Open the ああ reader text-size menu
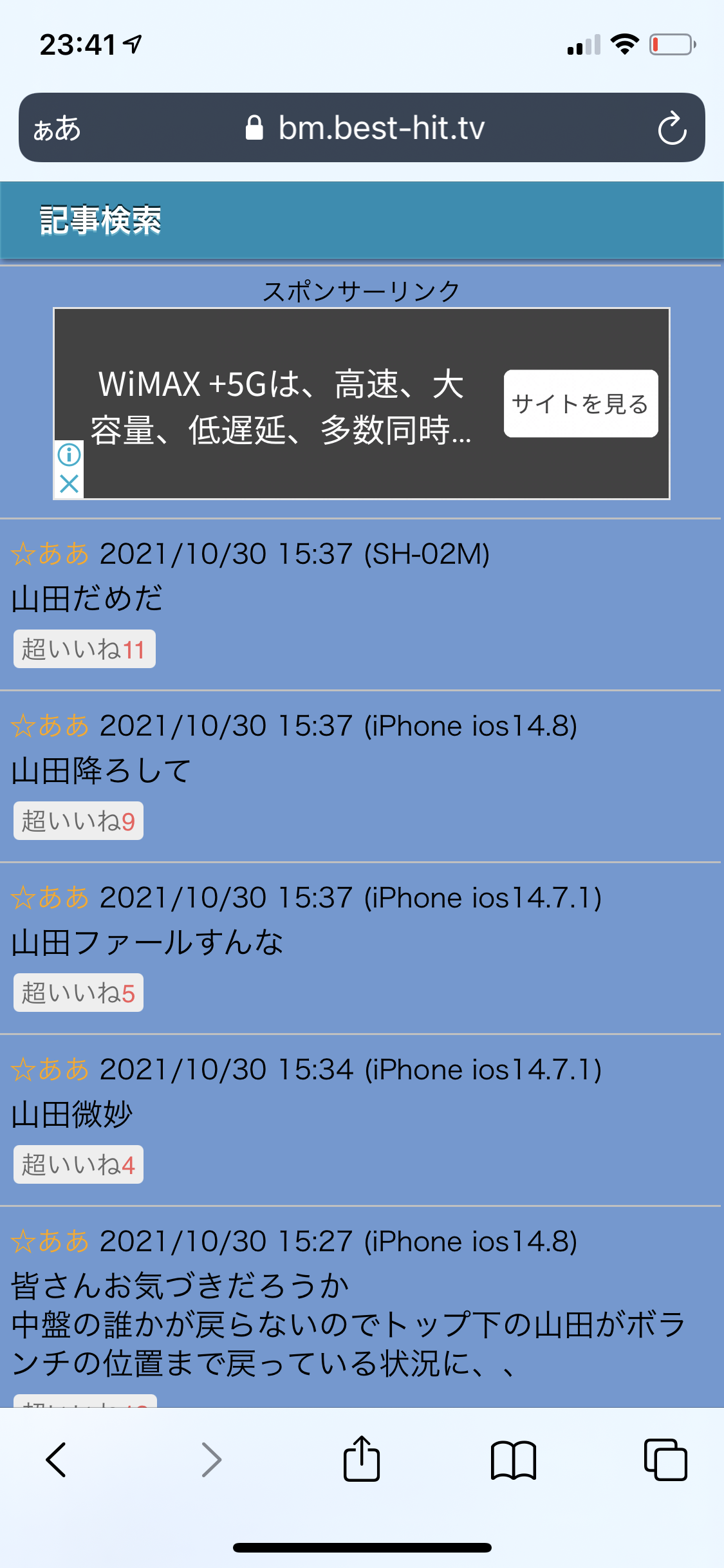Image resolution: width=724 pixels, height=1568 pixels. click(x=57, y=129)
